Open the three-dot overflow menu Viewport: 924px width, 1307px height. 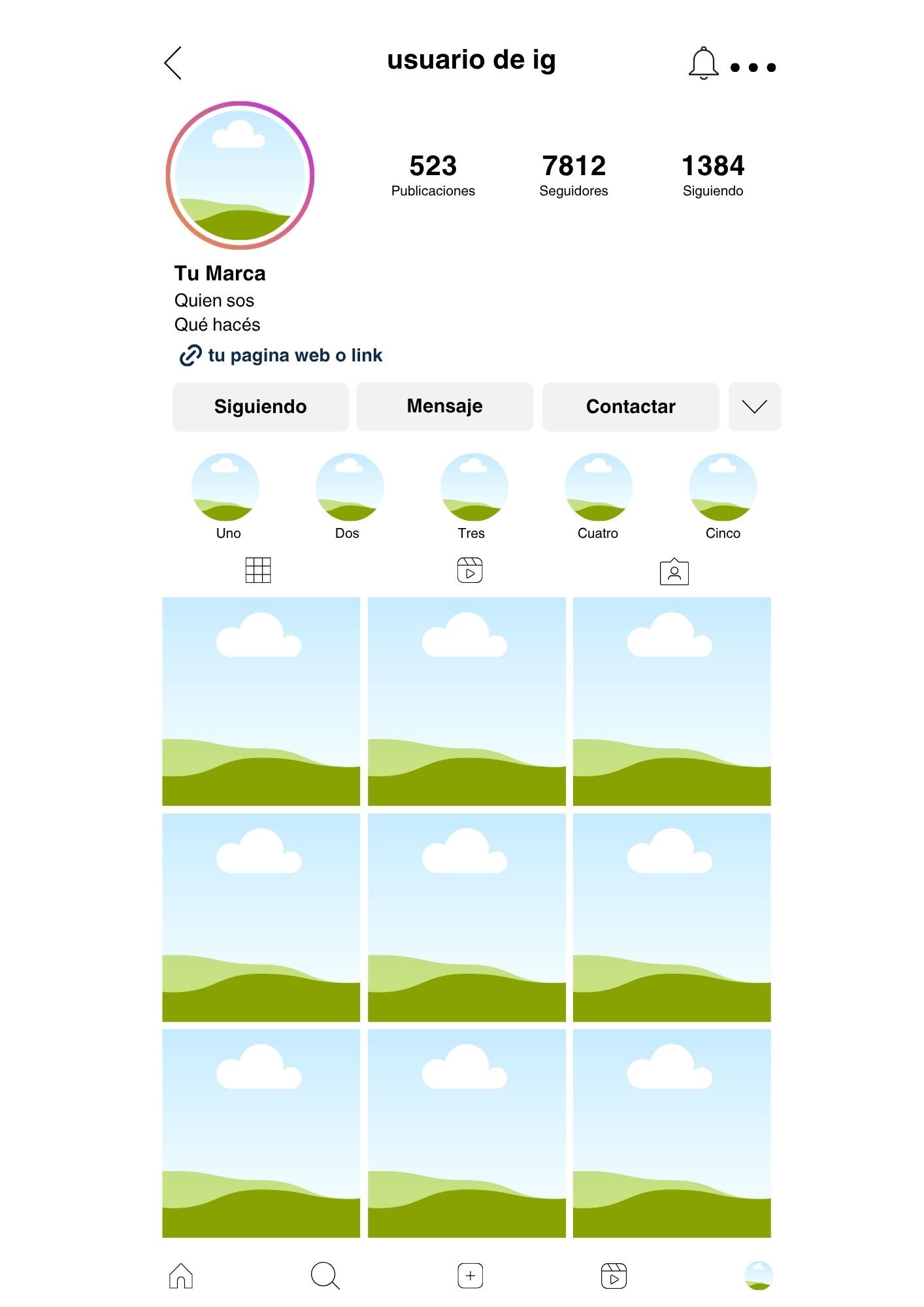[753, 67]
